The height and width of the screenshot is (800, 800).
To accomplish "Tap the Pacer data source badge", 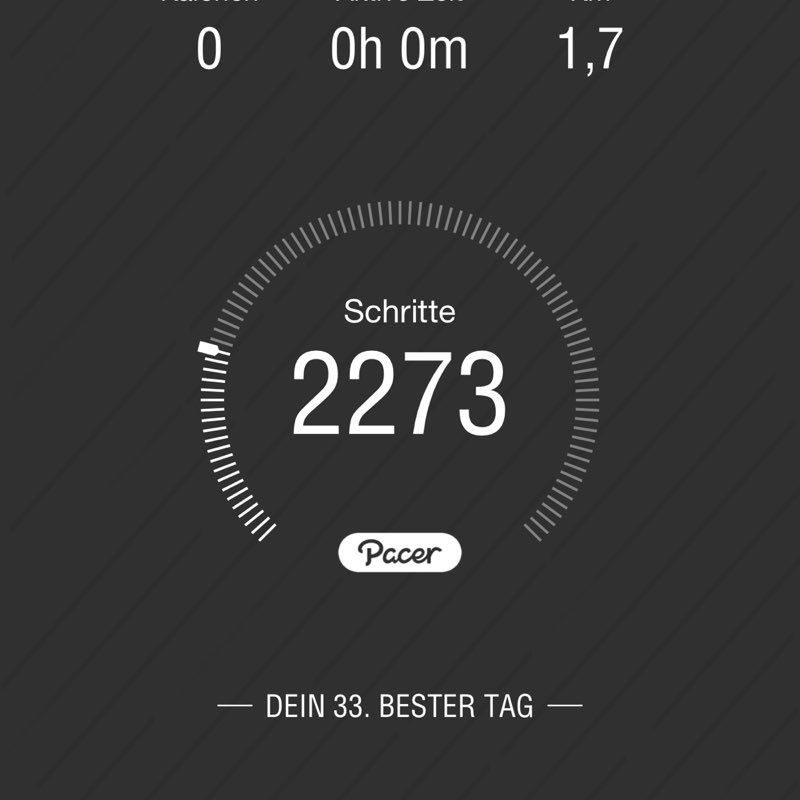I will [400, 553].
